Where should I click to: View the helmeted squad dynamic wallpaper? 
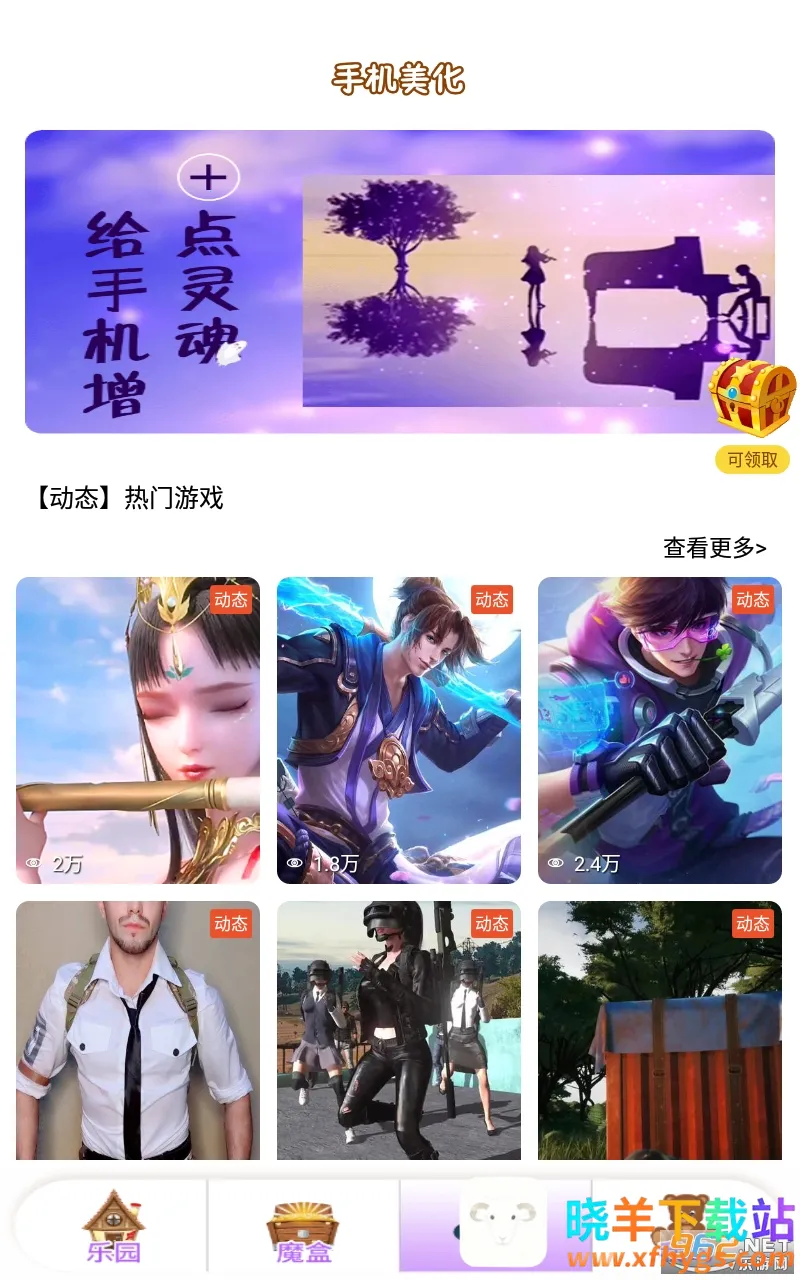(399, 1030)
